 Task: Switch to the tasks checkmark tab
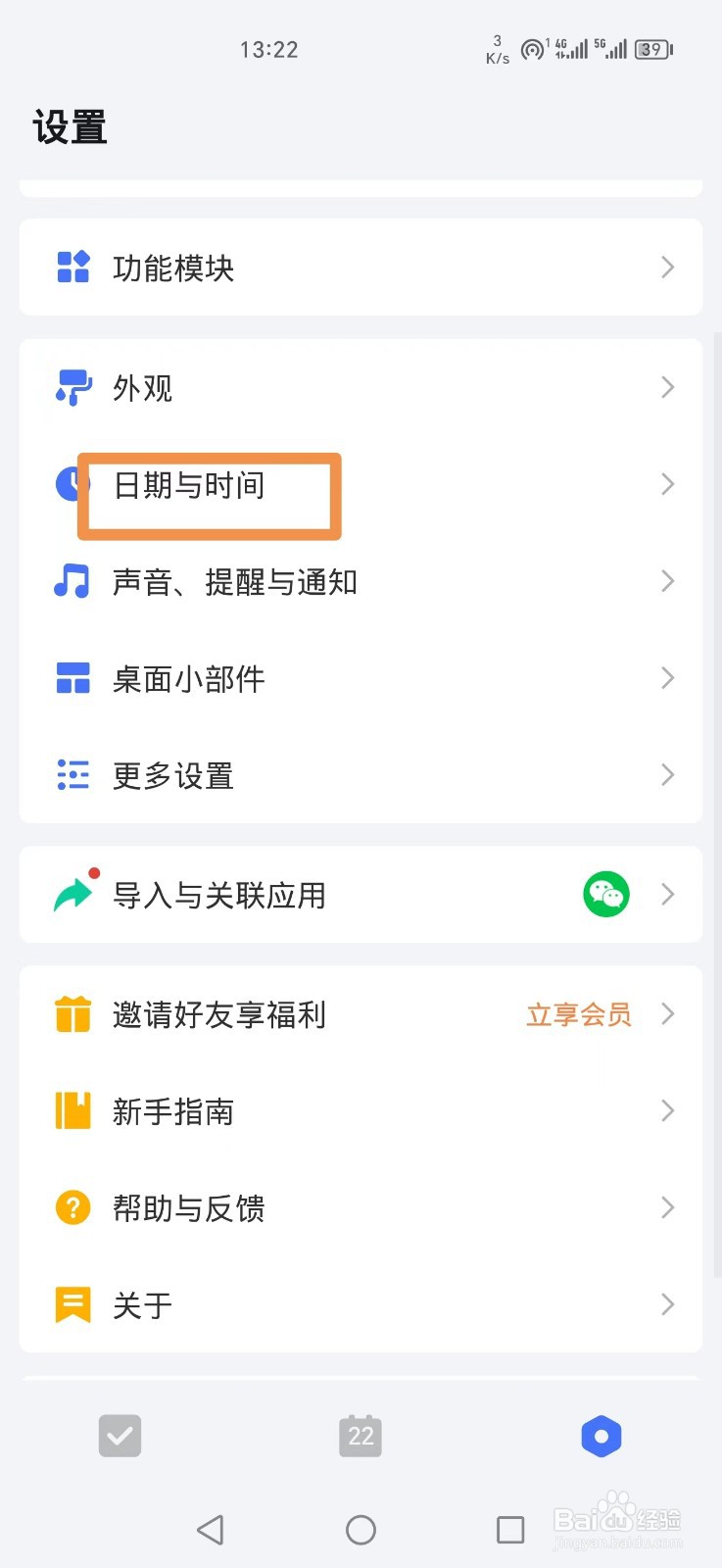tap(120, 1436)
